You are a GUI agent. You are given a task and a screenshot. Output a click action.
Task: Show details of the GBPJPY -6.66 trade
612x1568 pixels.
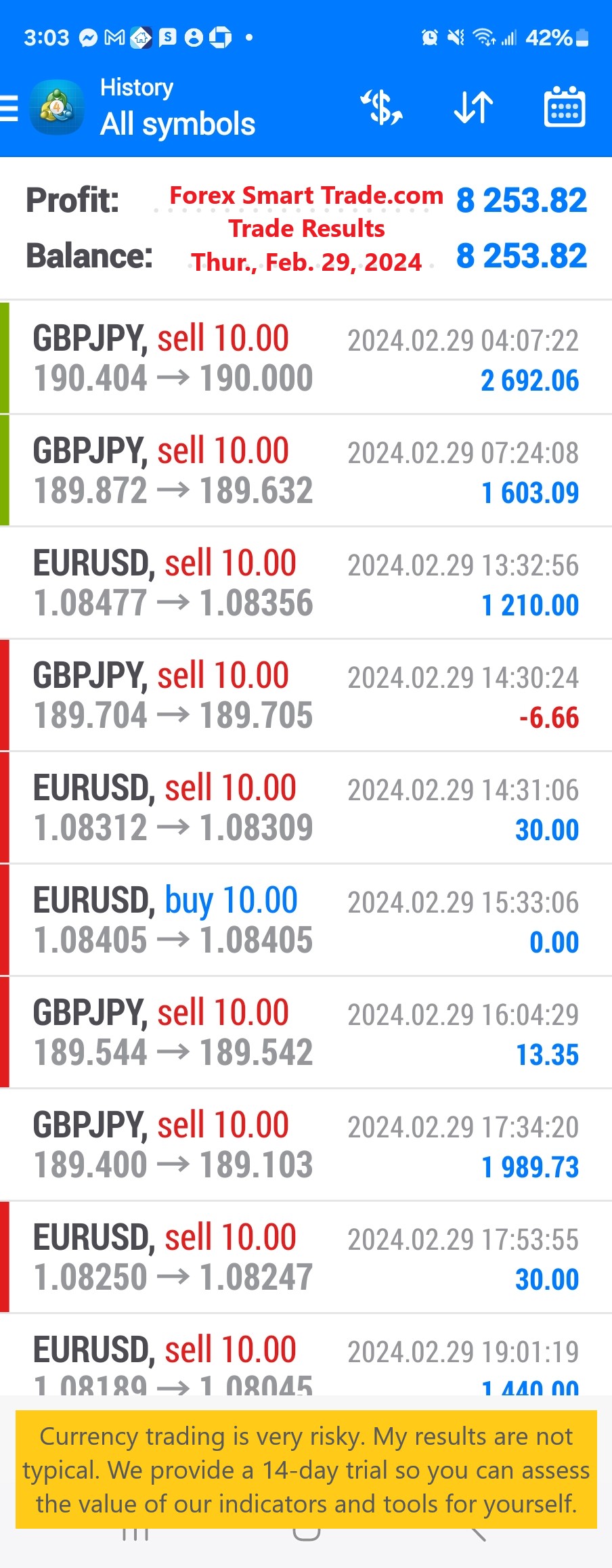tap(306, 695)
